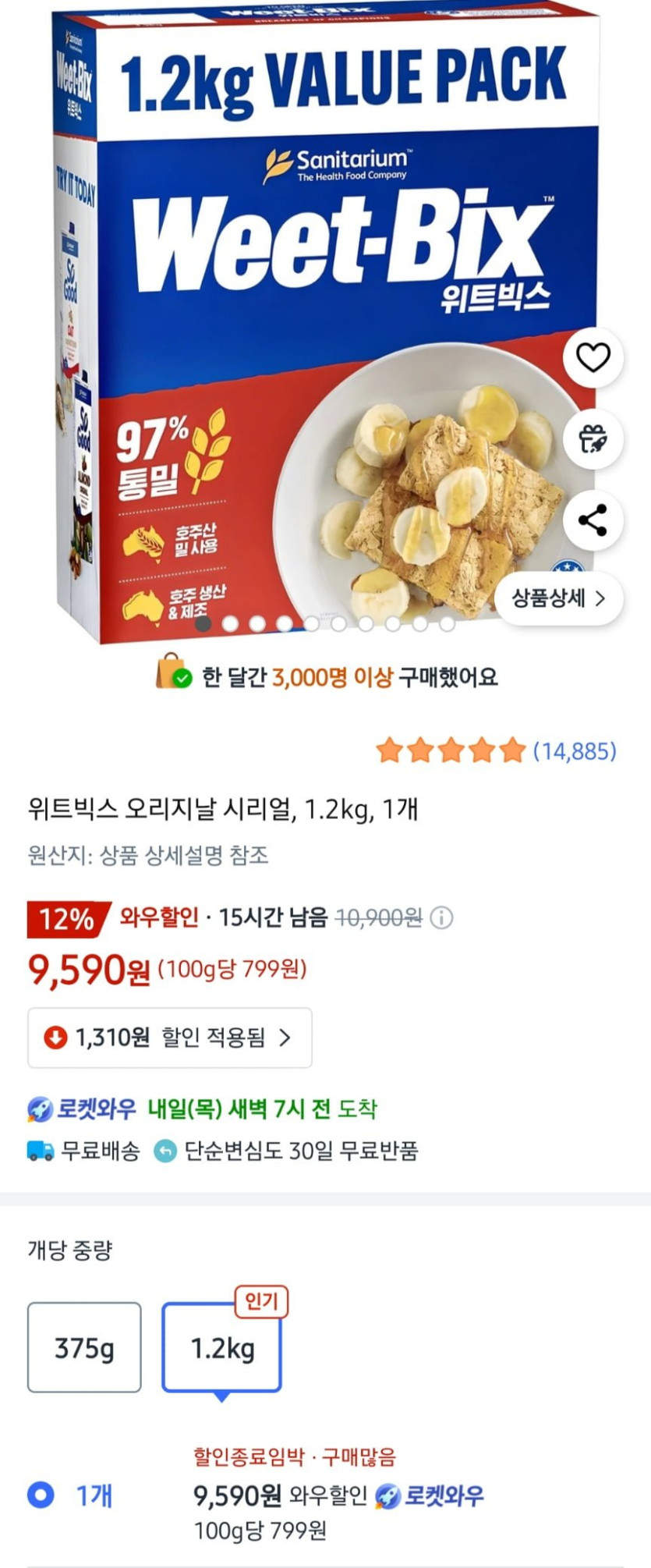Select the 375g weight option
This screenshot has width=651, height=1568.
[84, 1347]
